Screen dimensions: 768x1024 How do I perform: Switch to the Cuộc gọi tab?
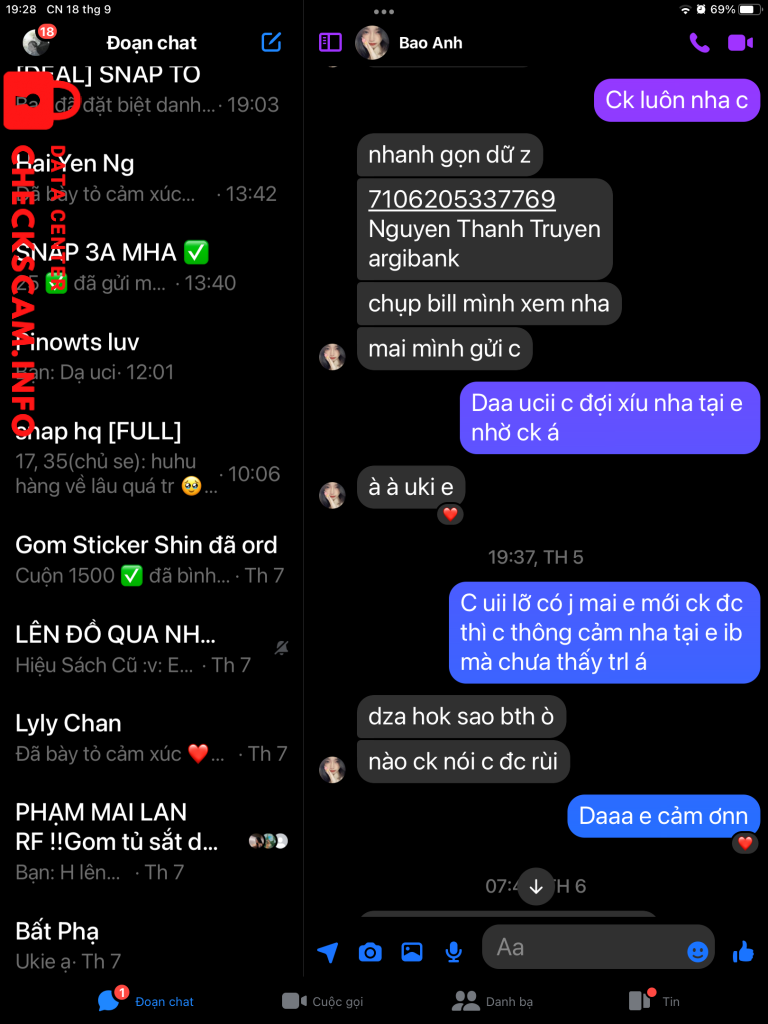(322, 1001)
